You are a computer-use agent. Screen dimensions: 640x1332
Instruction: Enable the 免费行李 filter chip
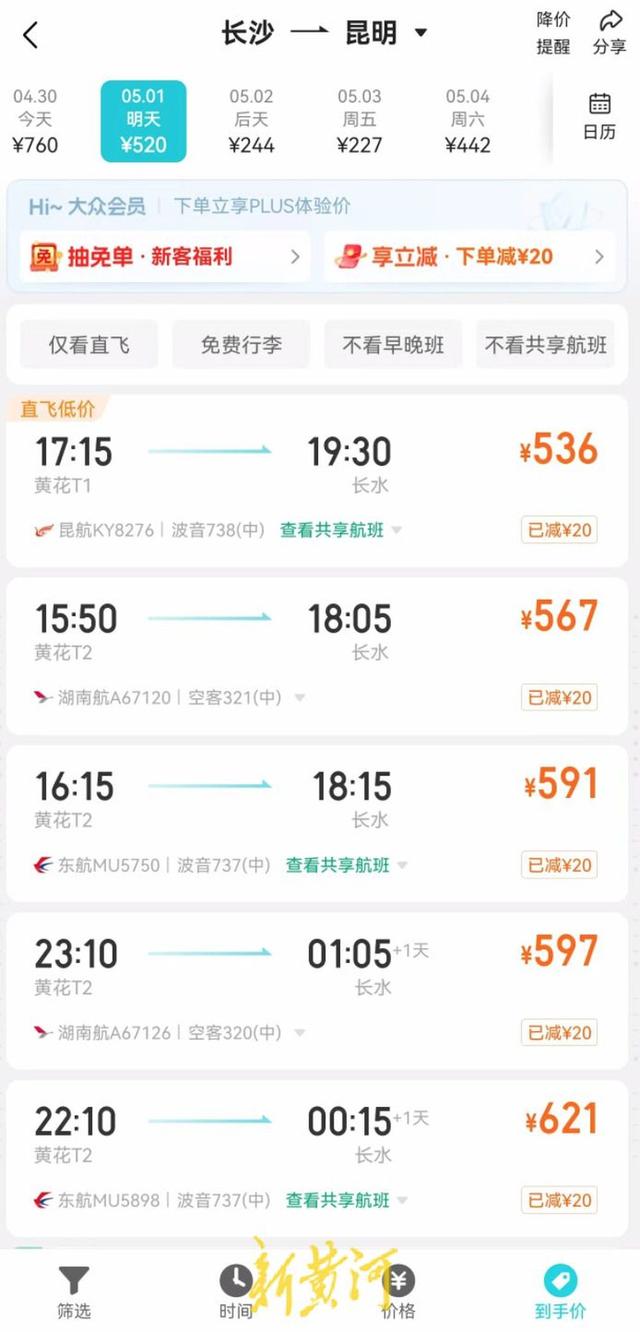(241, 345)
